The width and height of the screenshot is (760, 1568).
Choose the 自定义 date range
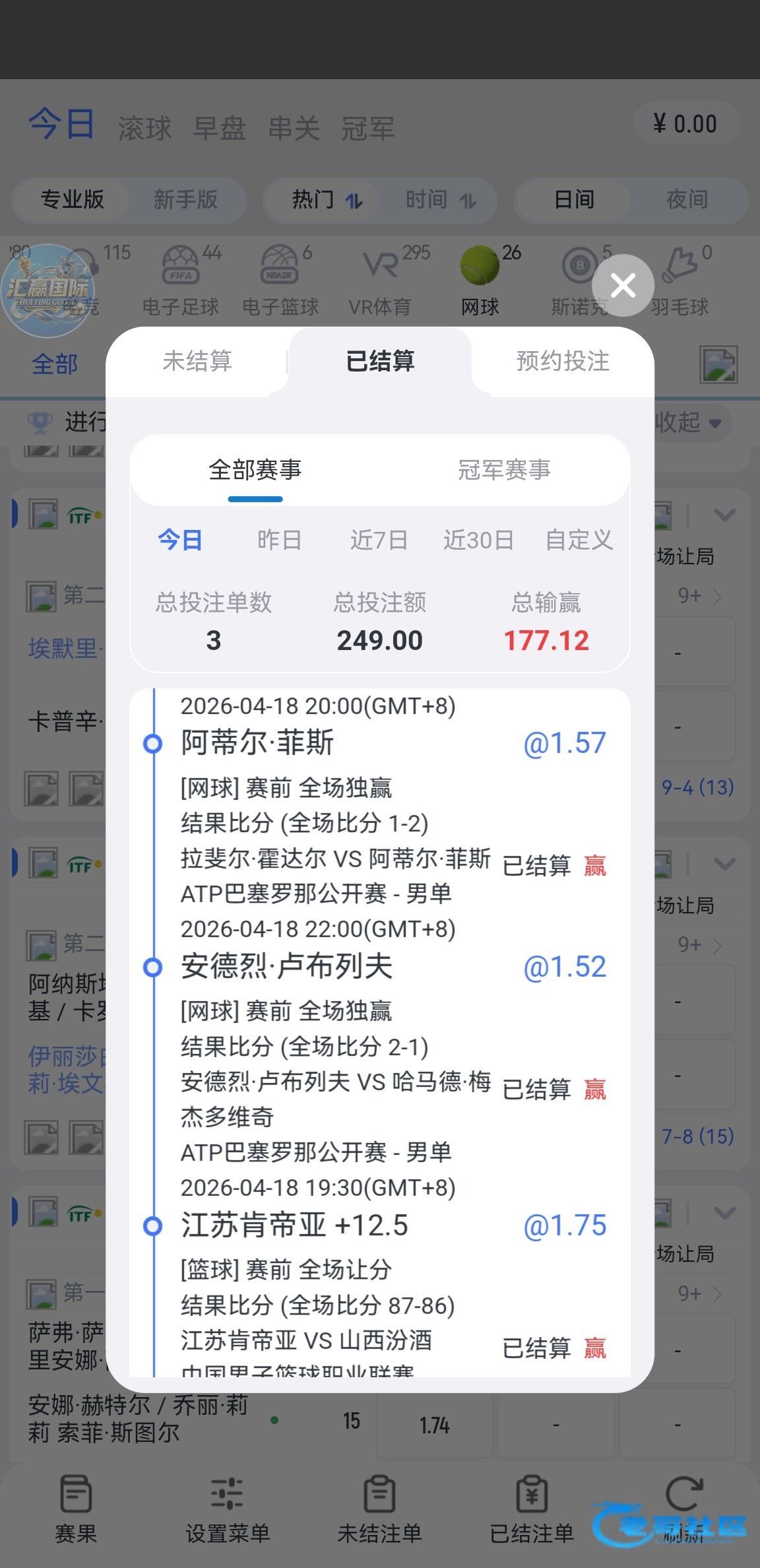click(x=579, y=540)
